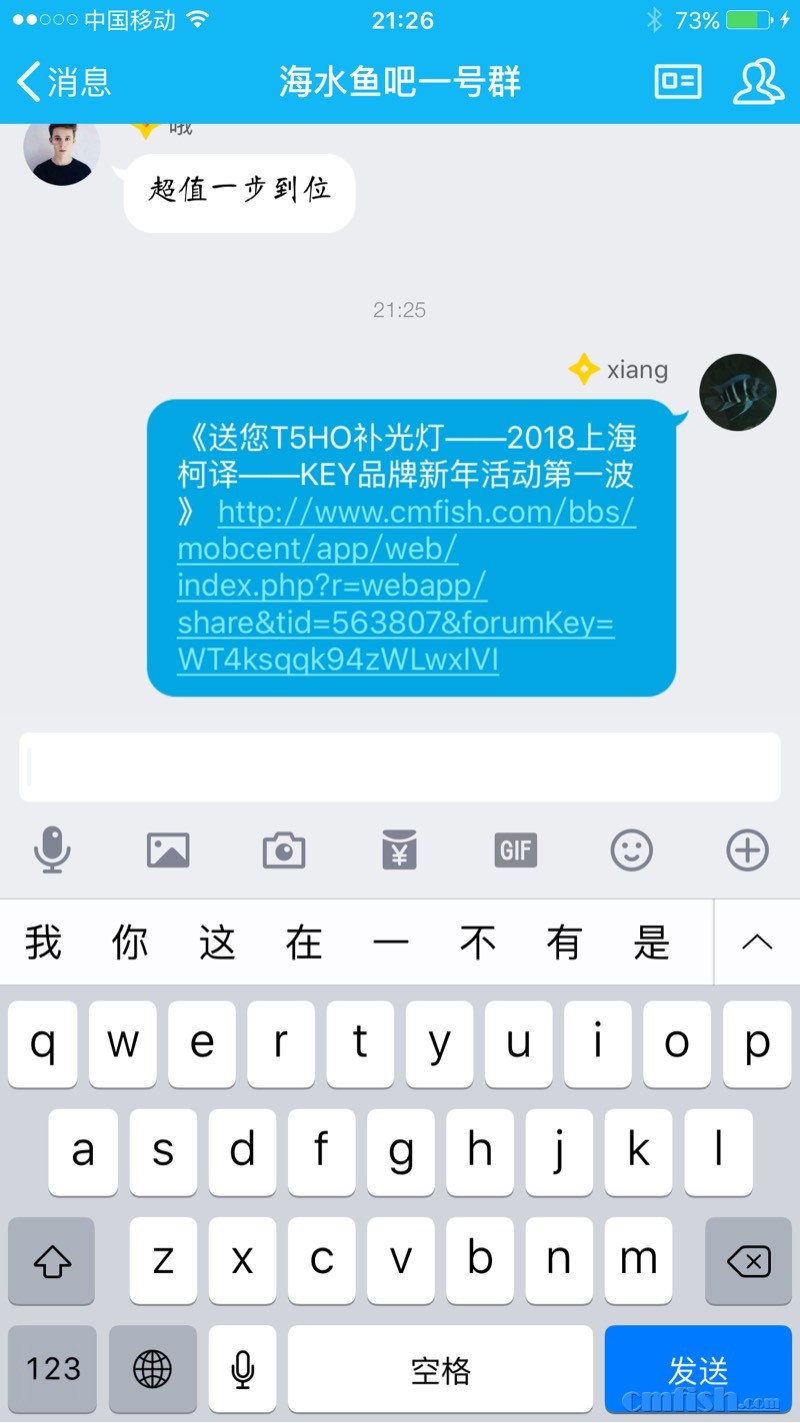
Task: Switch to the 123 number keyboard
Action: pyautogui.click(x=53, y=1369)
